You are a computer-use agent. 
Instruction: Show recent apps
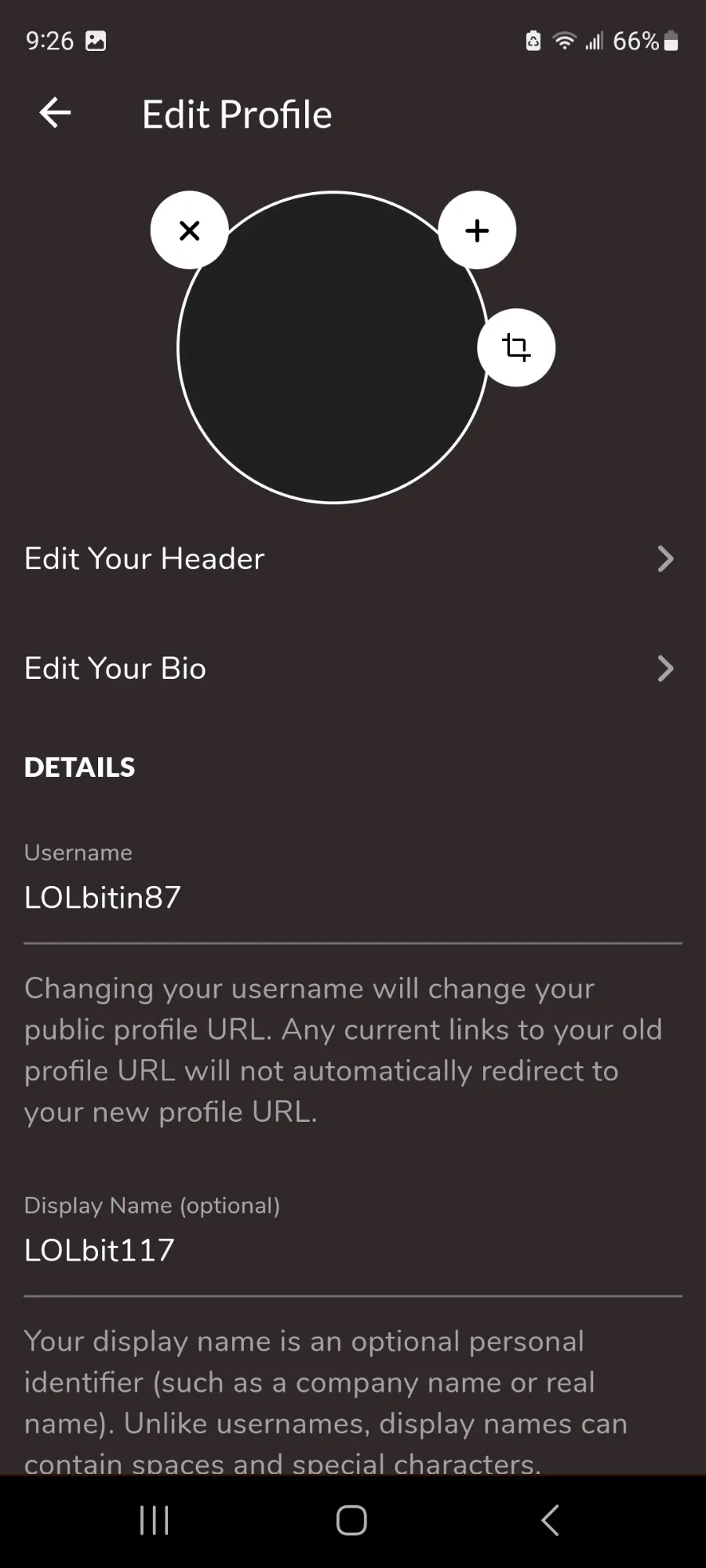(155, 1521)
